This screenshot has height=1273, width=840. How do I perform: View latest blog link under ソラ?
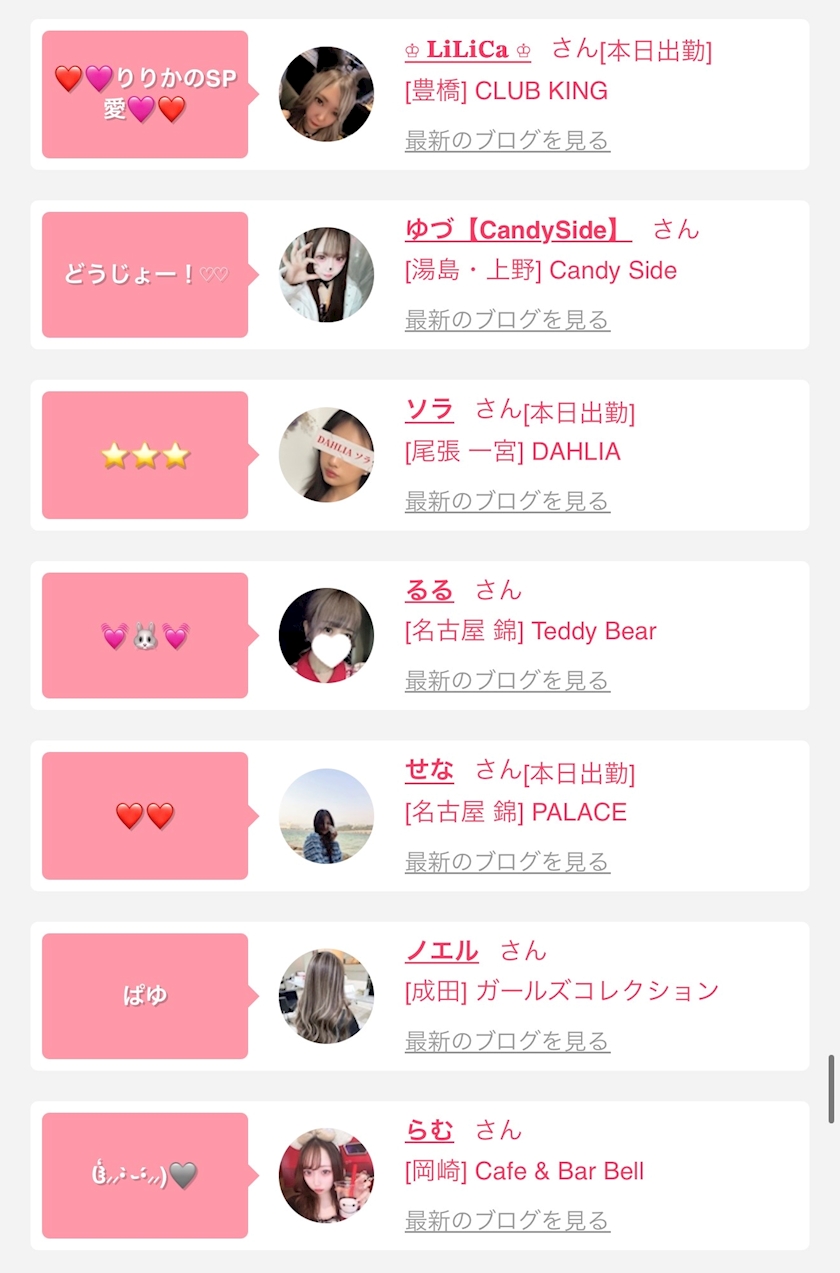coord(507,501)
